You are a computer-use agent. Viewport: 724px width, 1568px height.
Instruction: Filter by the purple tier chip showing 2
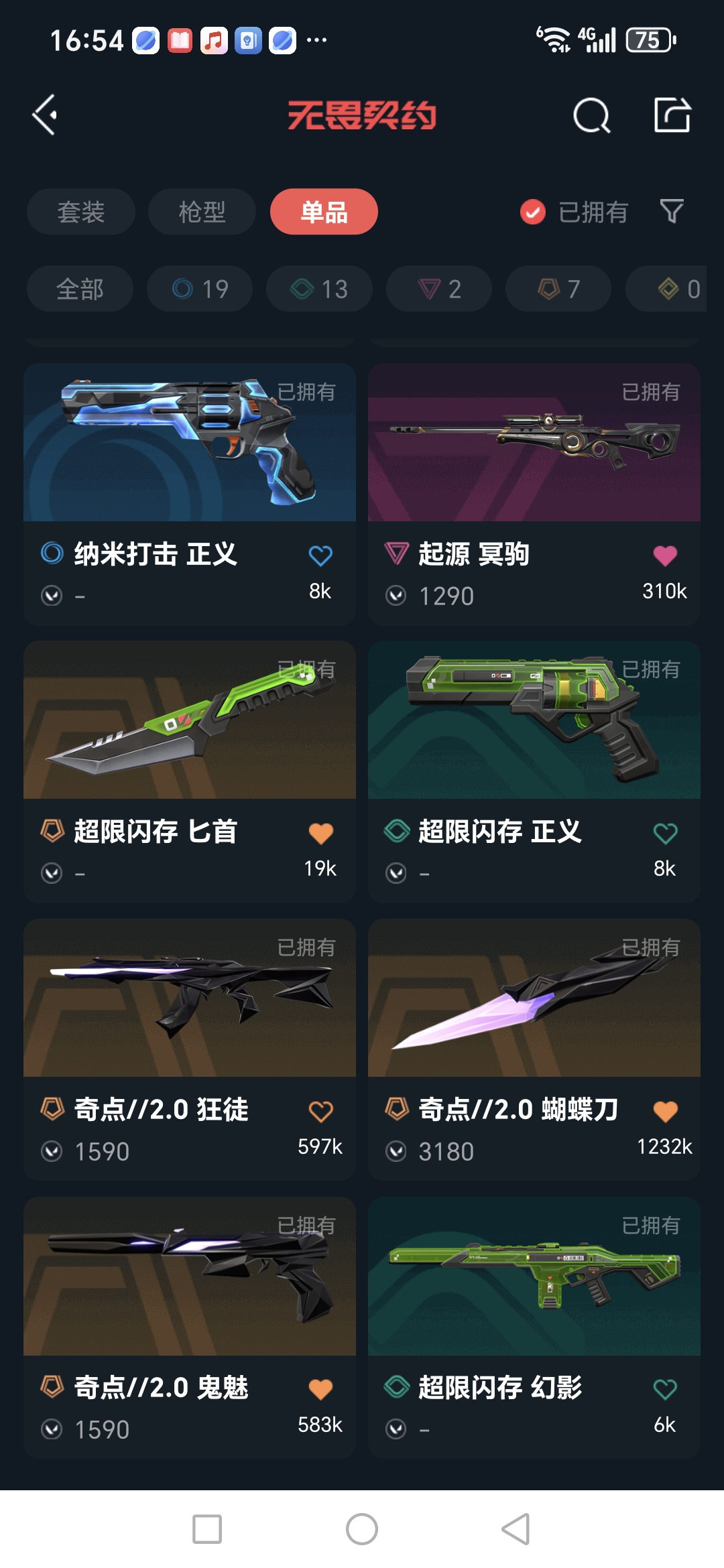[438, 289]
